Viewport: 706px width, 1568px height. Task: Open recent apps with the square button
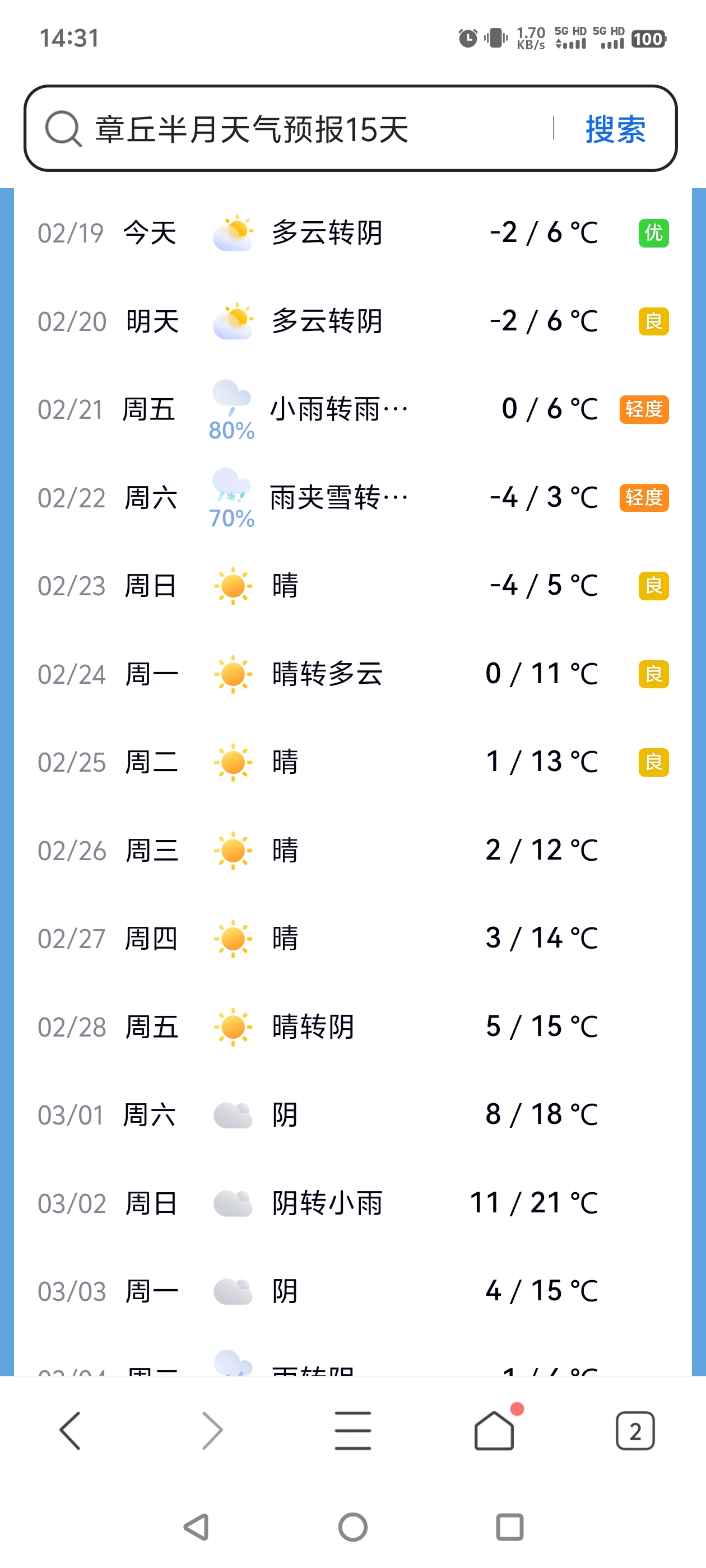tap(510, 1527)
